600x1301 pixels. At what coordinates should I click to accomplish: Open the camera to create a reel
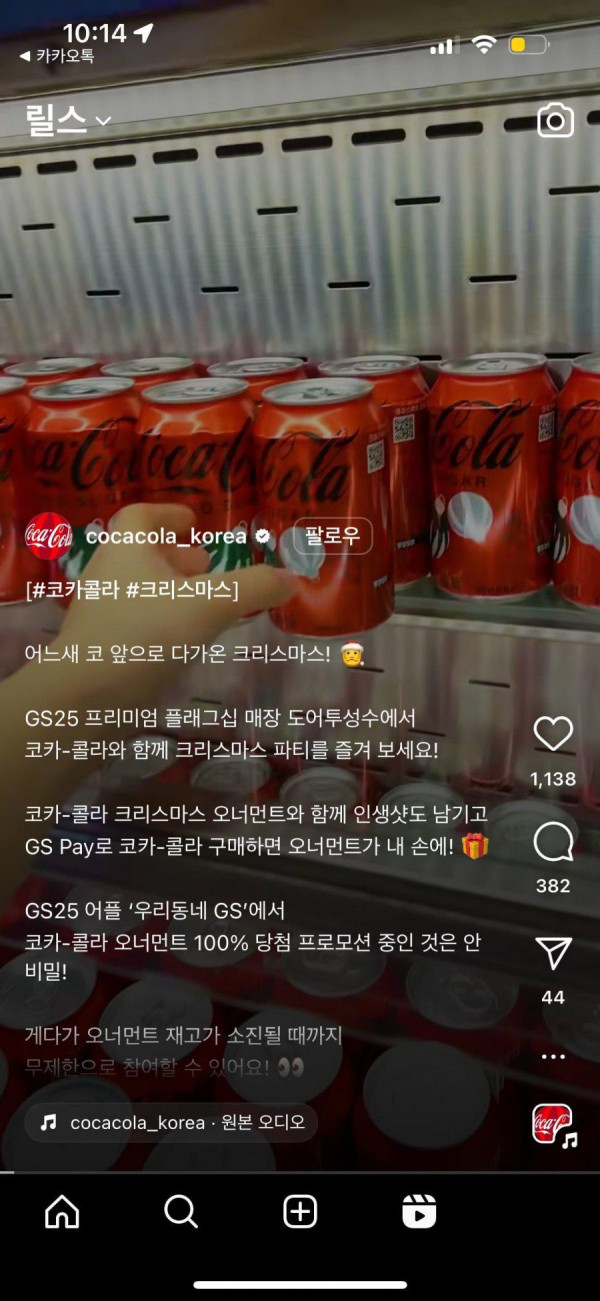[555, 121]
